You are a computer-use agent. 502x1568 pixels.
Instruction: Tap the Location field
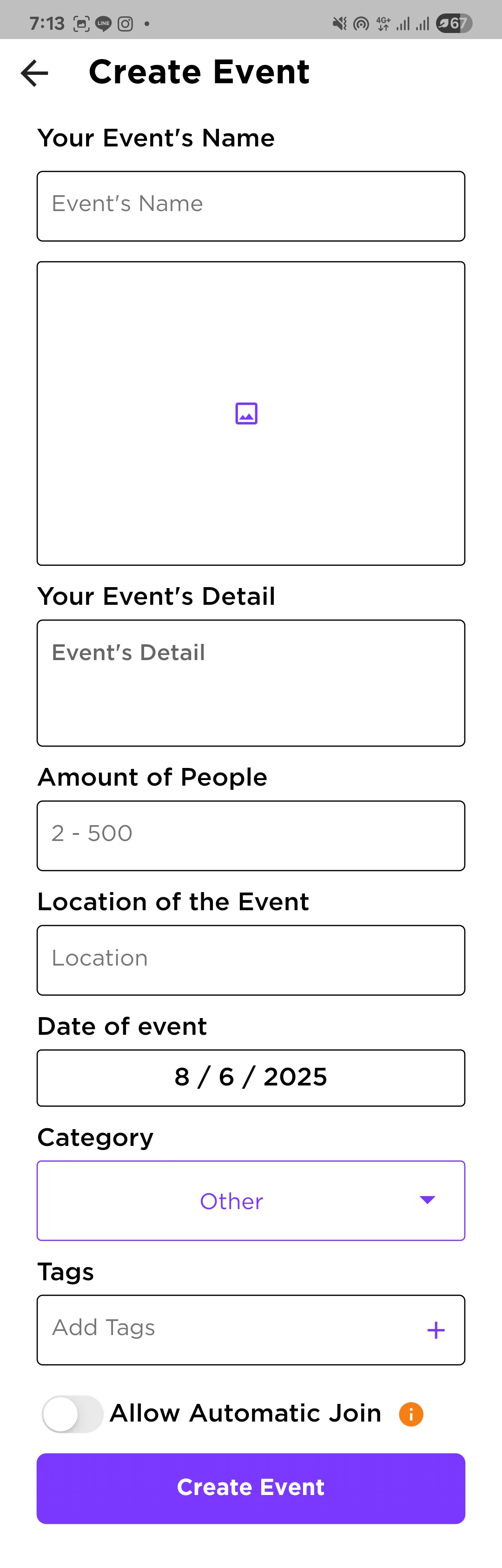251,960
